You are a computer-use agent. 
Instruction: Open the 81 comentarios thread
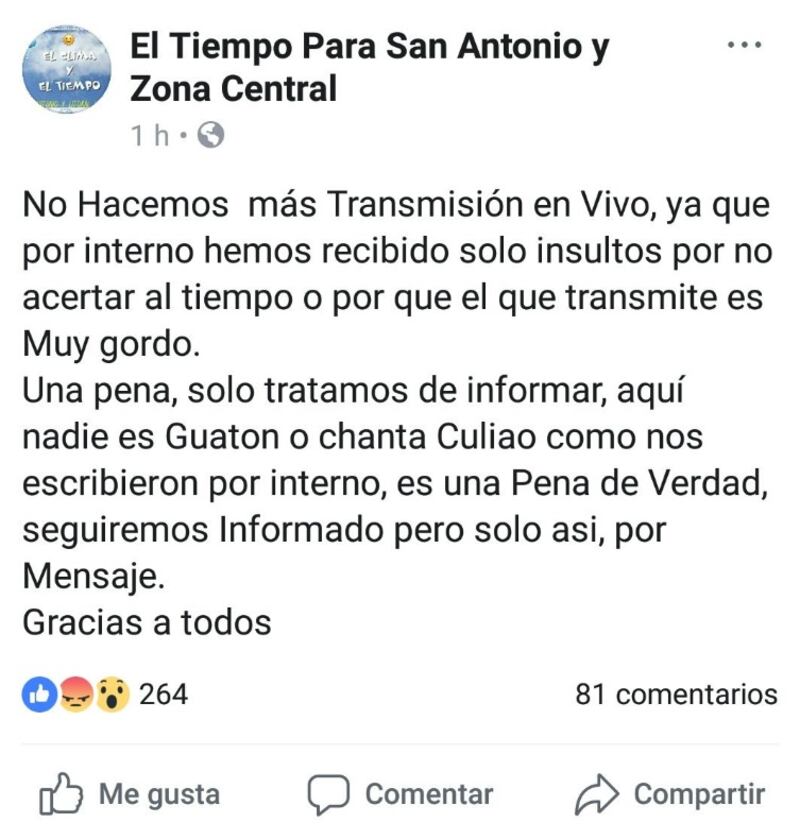click(676, 693)
